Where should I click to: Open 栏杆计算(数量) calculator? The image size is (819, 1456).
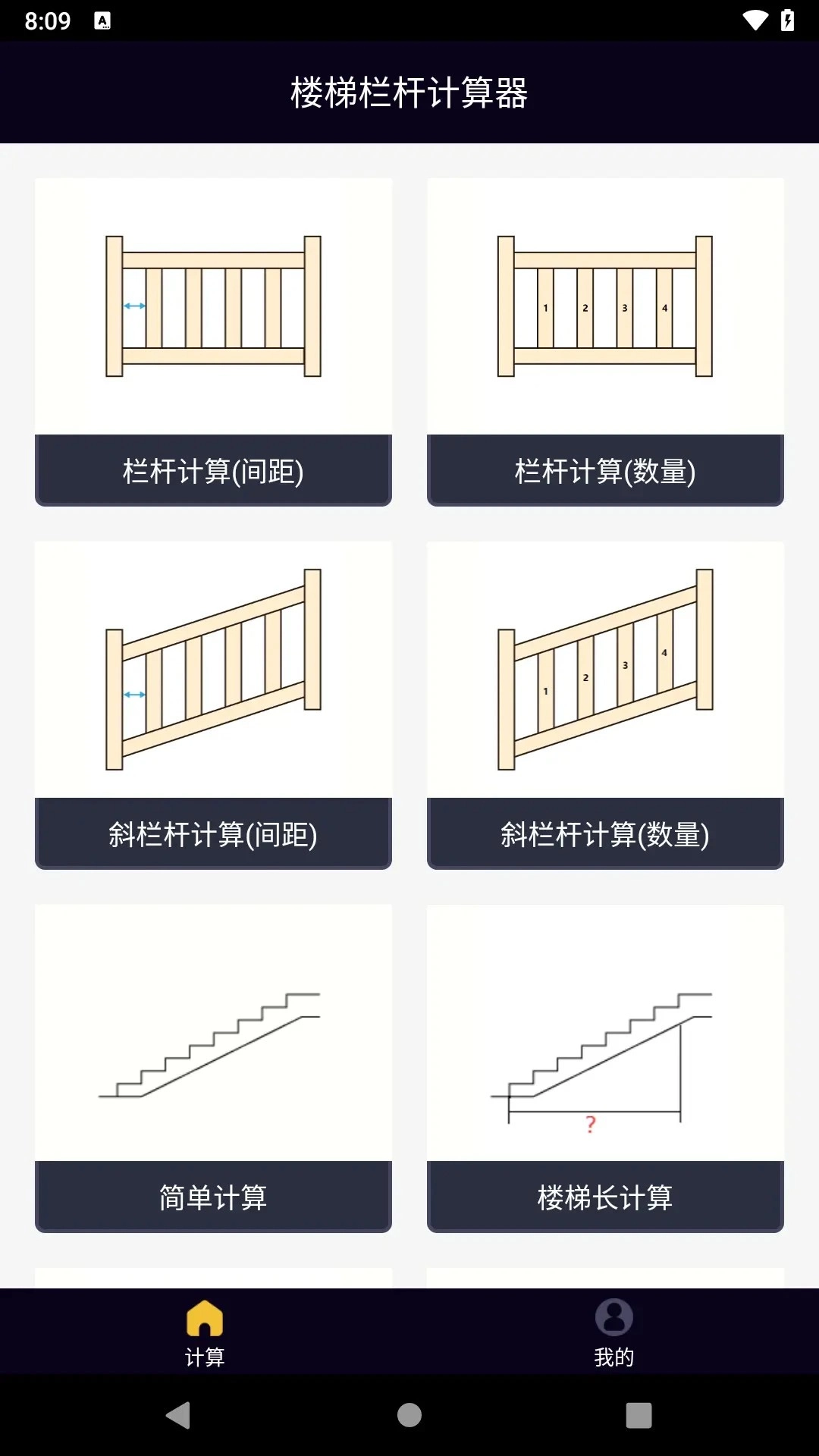606,470
